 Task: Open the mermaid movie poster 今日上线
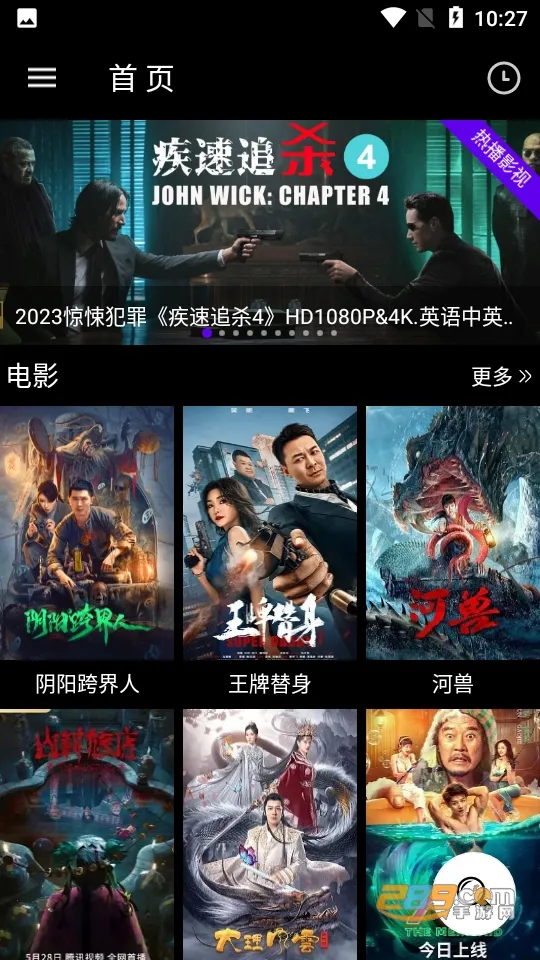(x=453, y=834)
